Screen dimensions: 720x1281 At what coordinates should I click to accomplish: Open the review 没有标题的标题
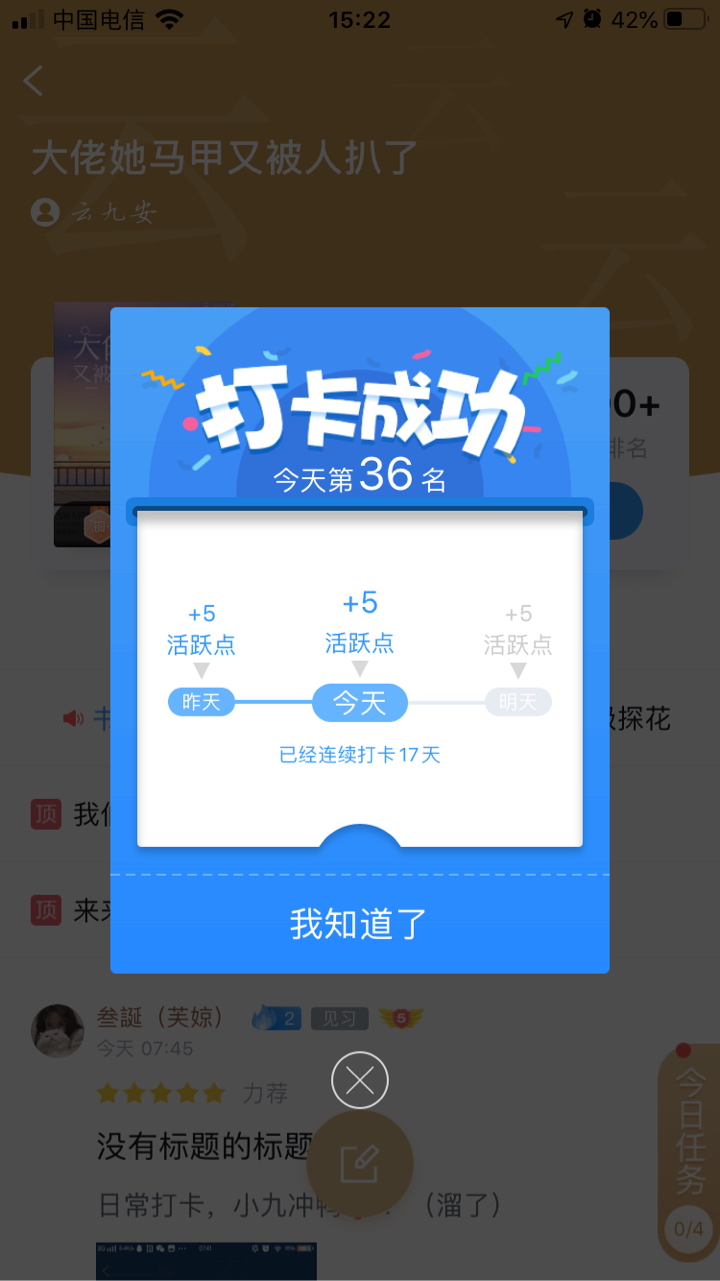(x=205, y=1146)
